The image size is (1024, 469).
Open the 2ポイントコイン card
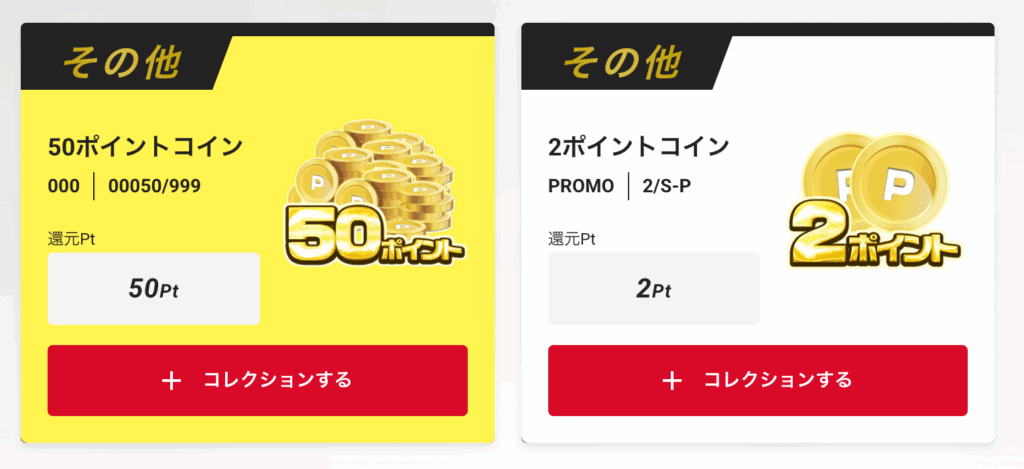(x=639, y=147)
